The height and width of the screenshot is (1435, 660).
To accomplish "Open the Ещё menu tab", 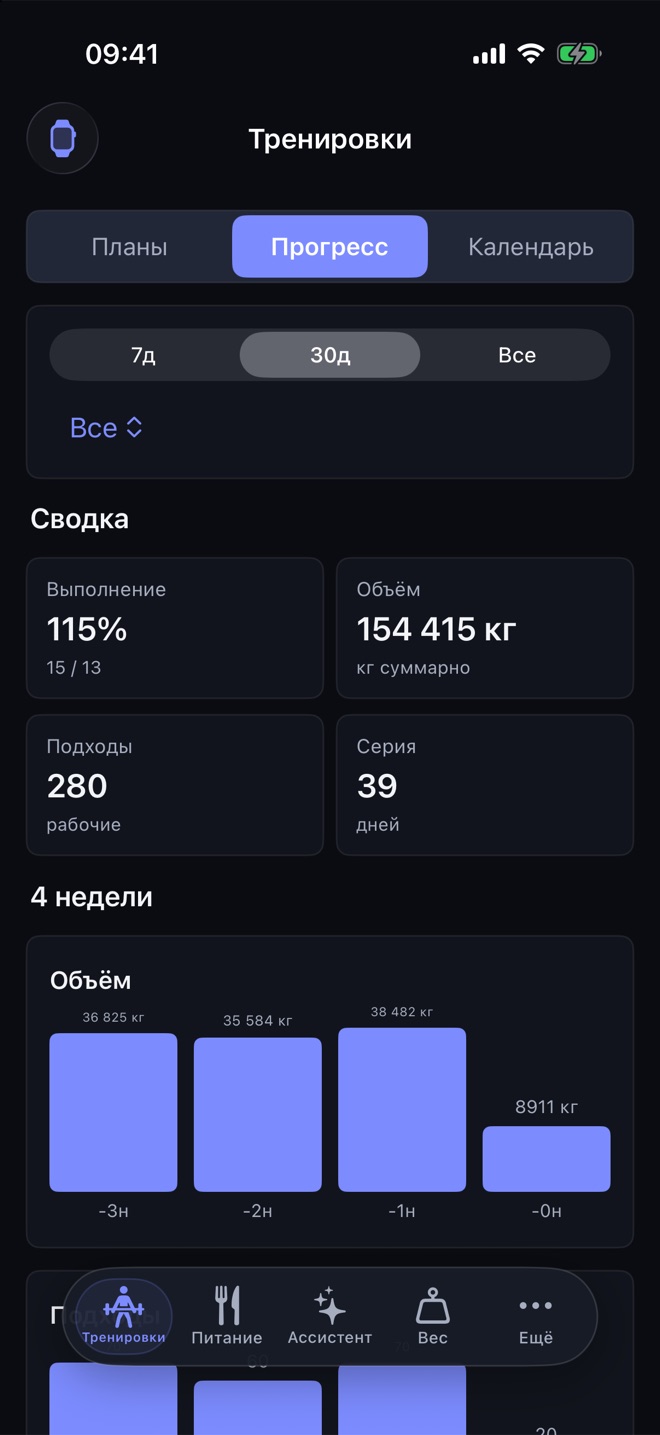I will point(536,1316).
